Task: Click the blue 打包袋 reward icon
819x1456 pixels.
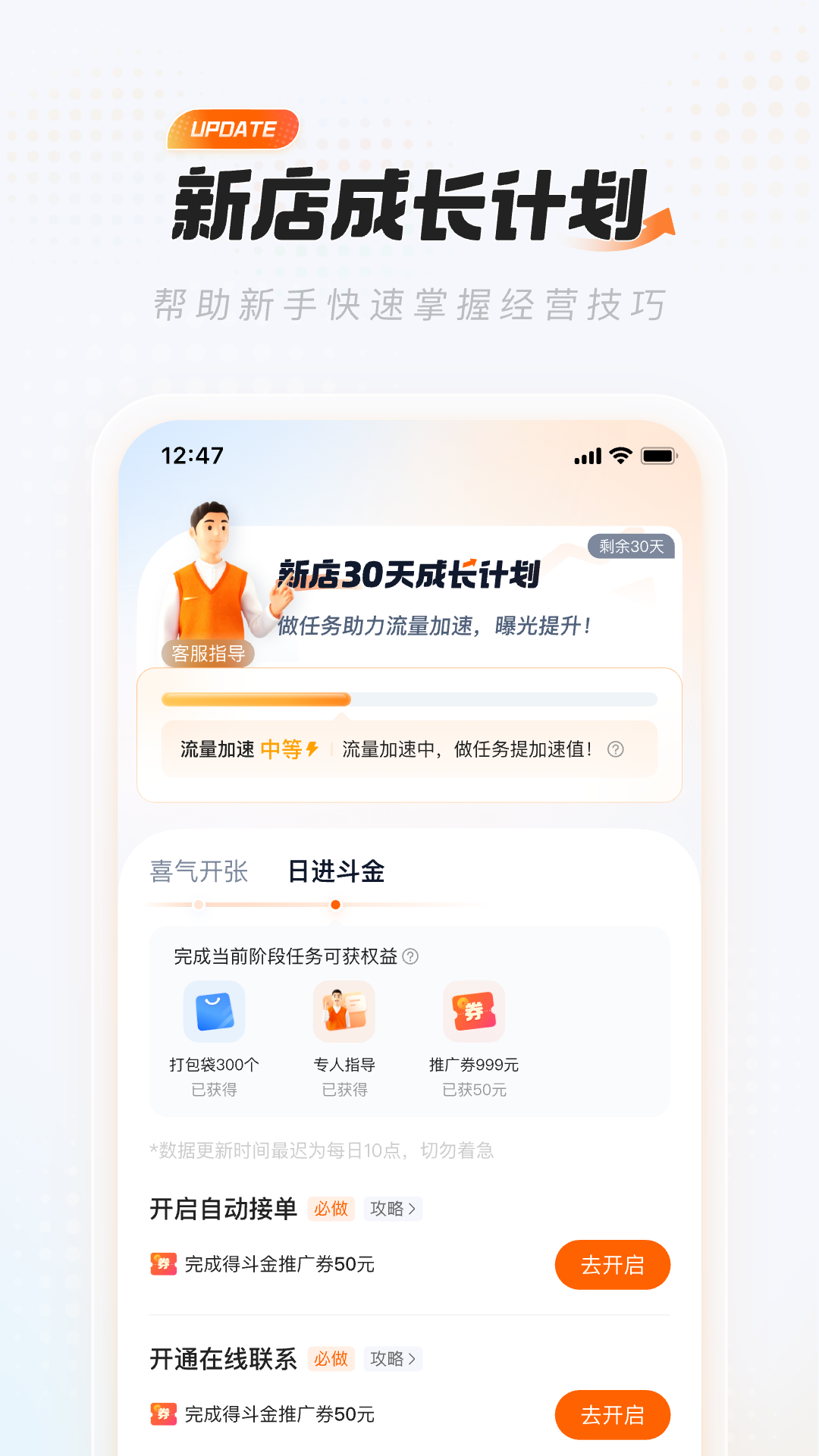Action: pos(215,1012)
